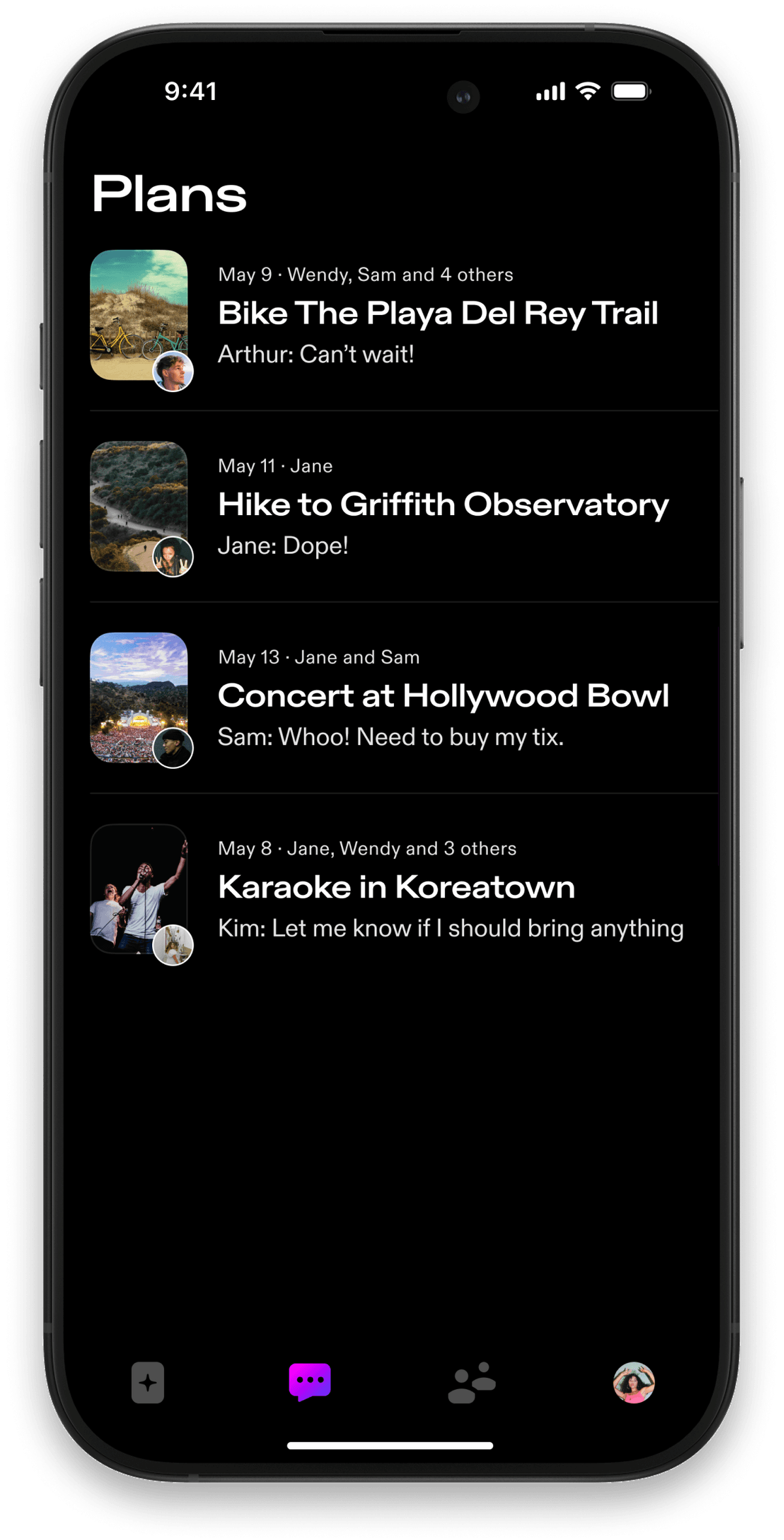Go to the friends tab
Viewport: 784px width, 1540px height.
[472, 1382]
